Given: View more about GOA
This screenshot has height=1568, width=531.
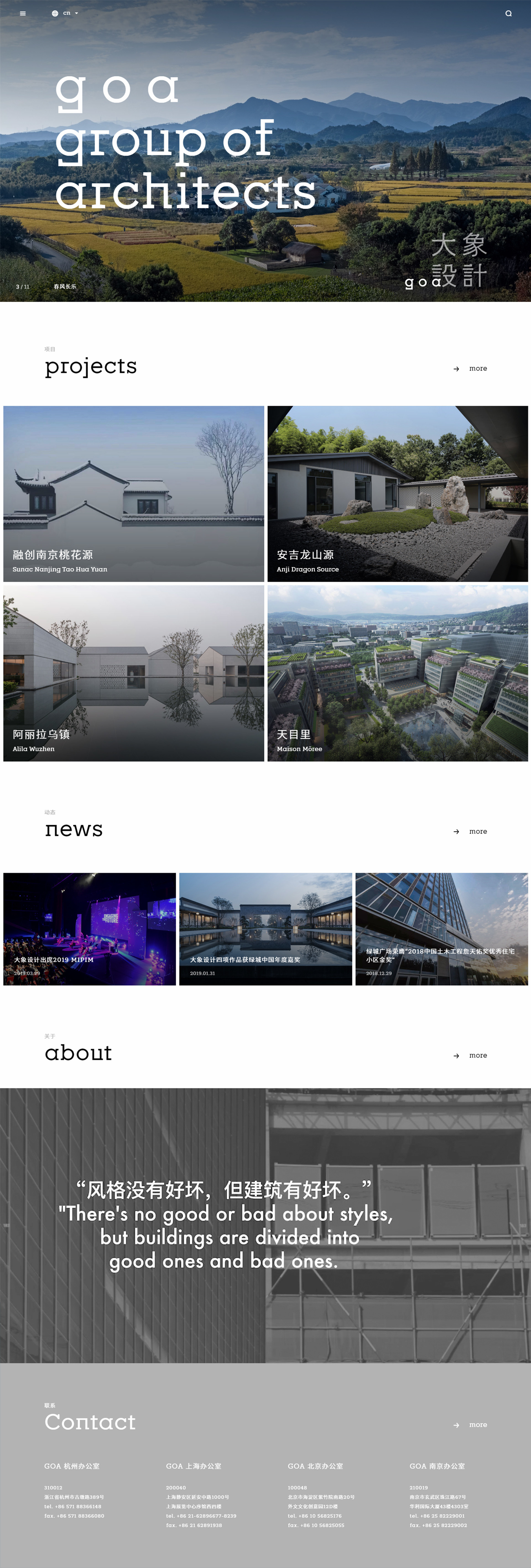Looking at the screenshot, I should click(471, 1056).
